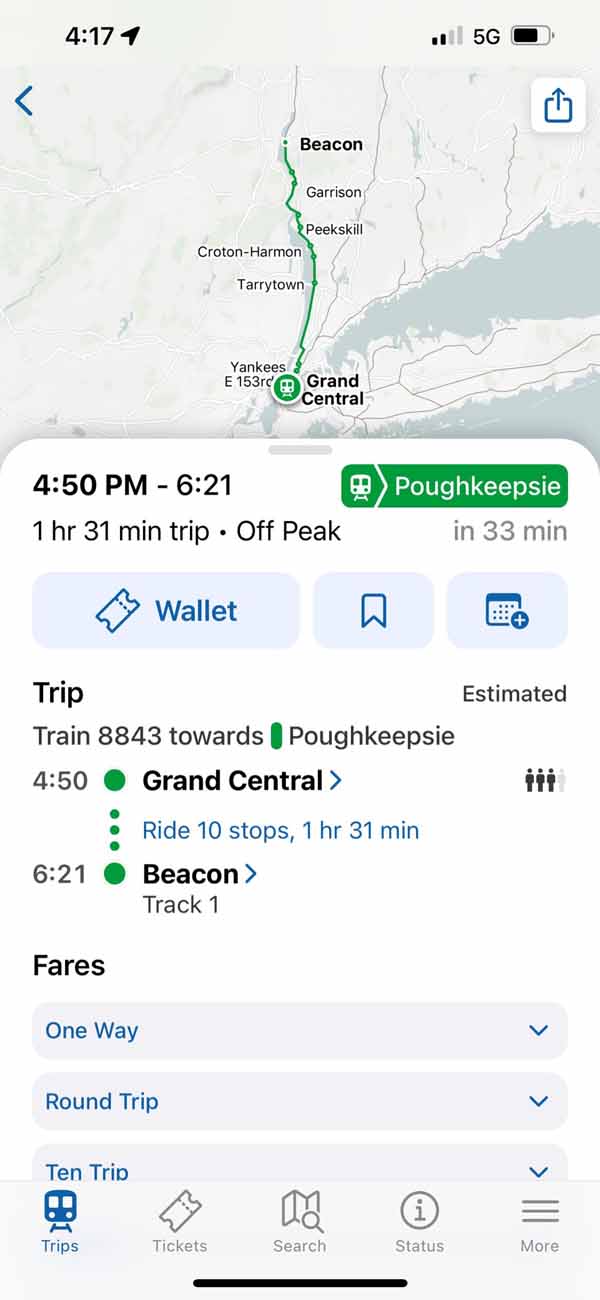Expand the One Way fares

(300, 1031)
